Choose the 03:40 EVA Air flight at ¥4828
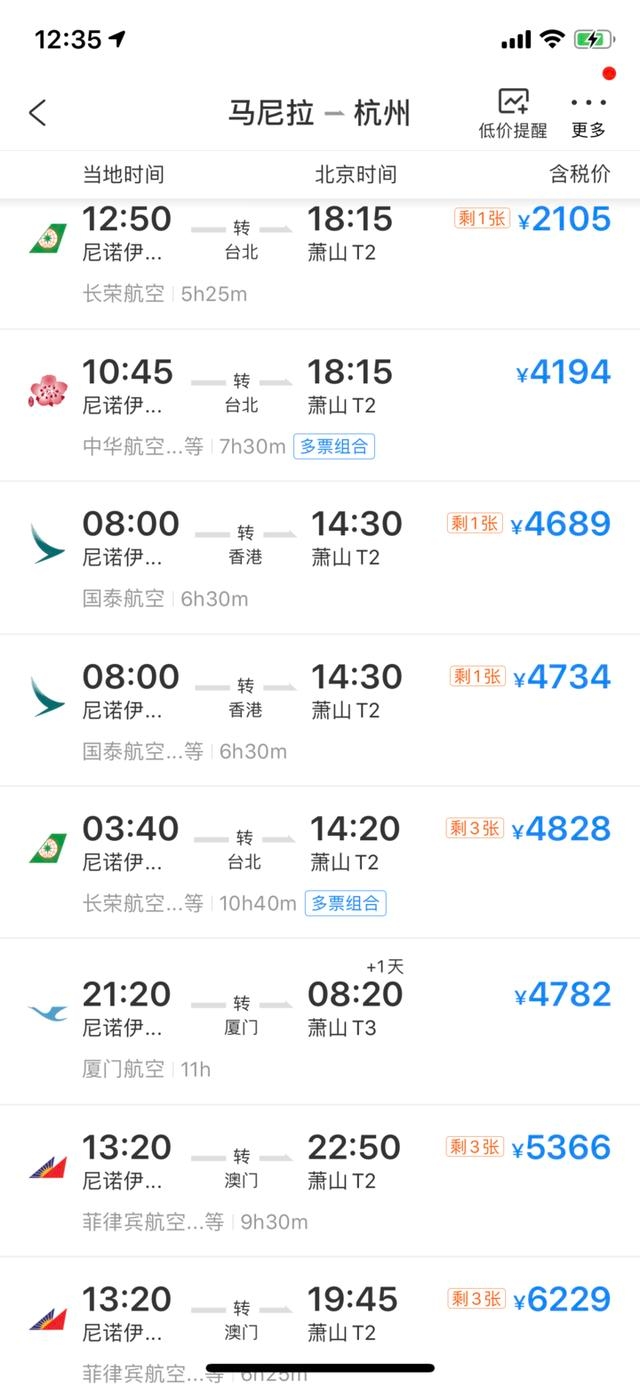Viewport: 640px width, 1386px height. click(x=320, y=862)
